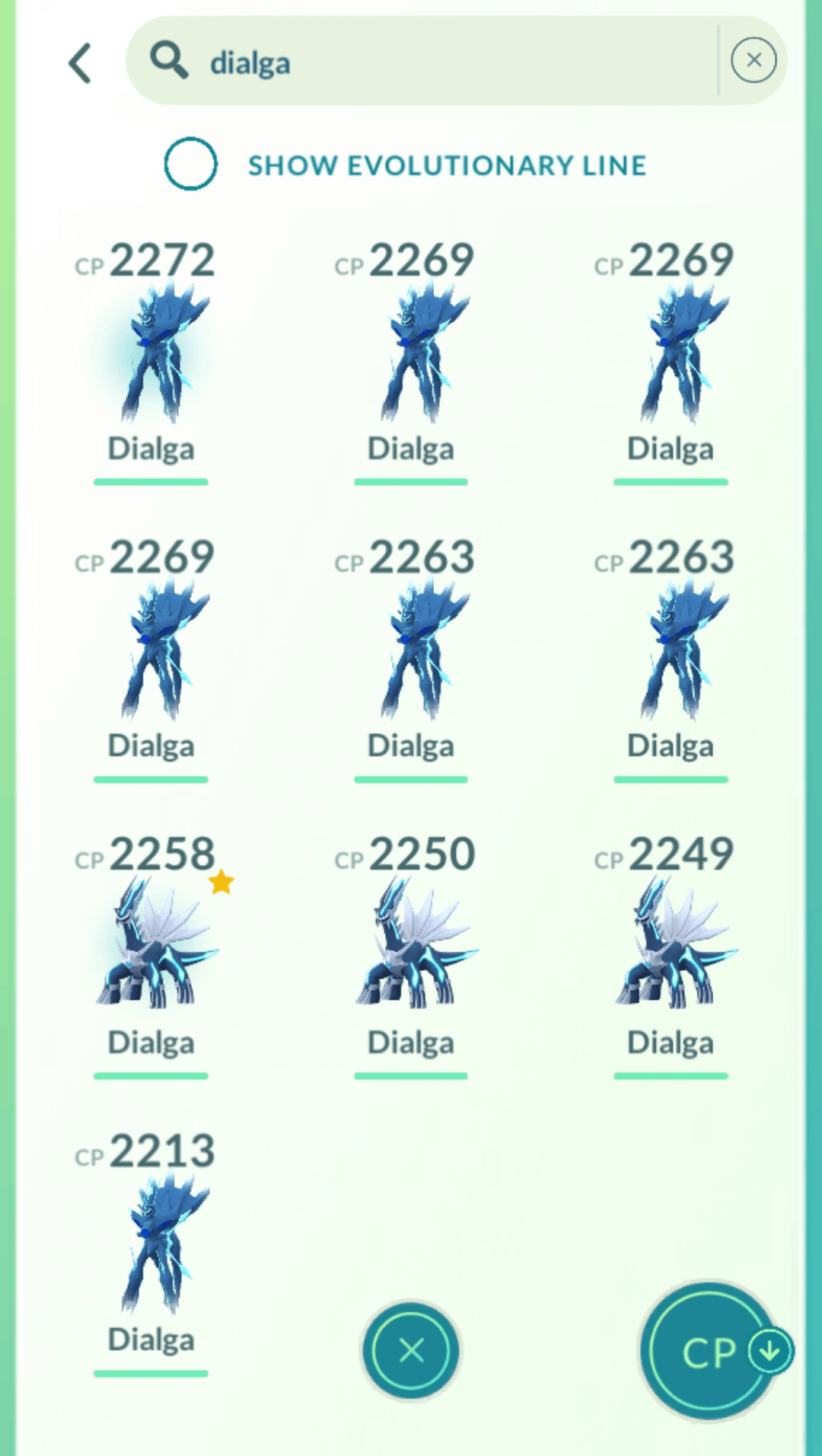Image resolution: width=822 pixels, height=1456 pixels.
Task: Enable Show Evolutionary Line option
Action: pyautogui.click(x=191, y=164)
